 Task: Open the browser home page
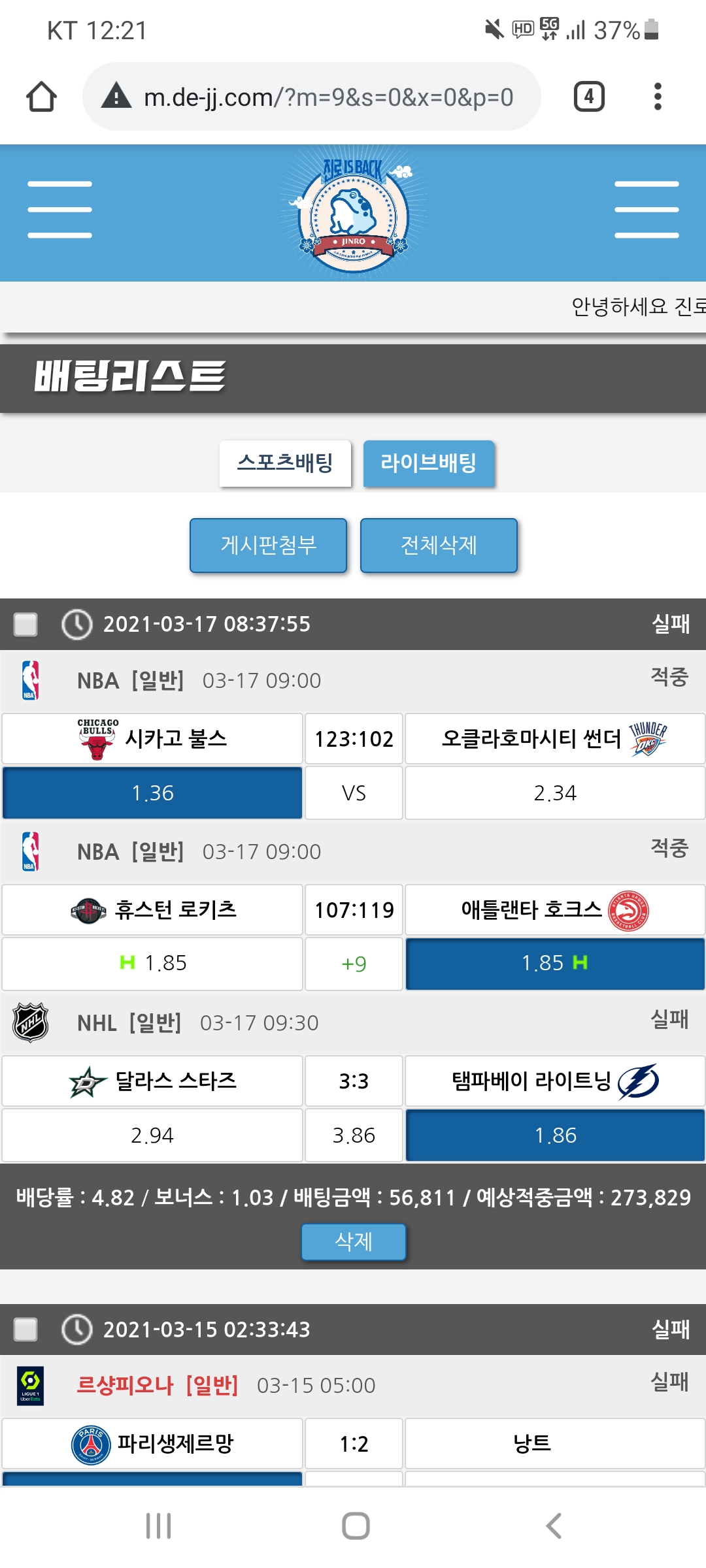[x=41, y=97]
